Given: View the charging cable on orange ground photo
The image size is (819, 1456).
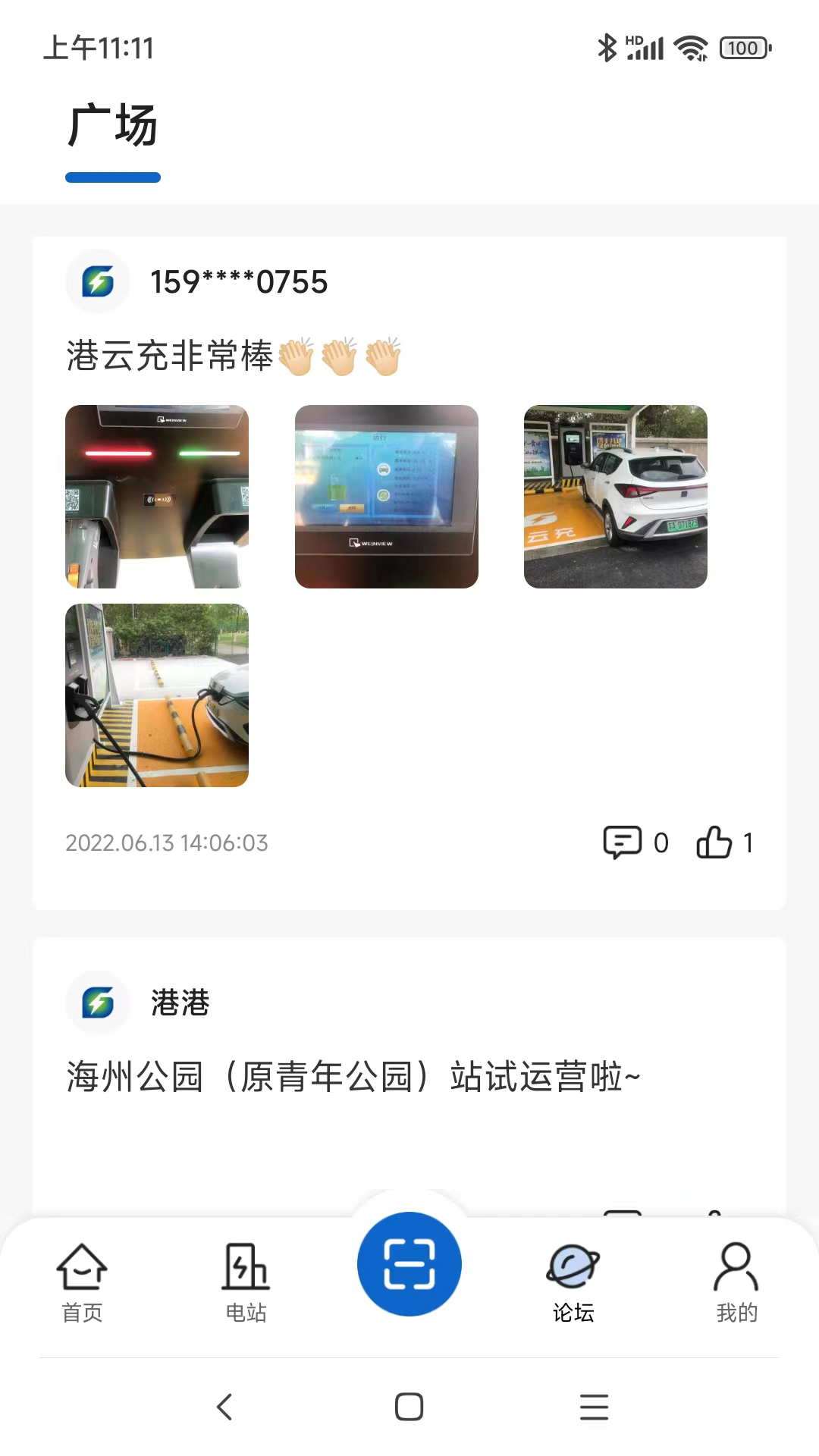Looking at the screenshot, I should coord(157,695).
